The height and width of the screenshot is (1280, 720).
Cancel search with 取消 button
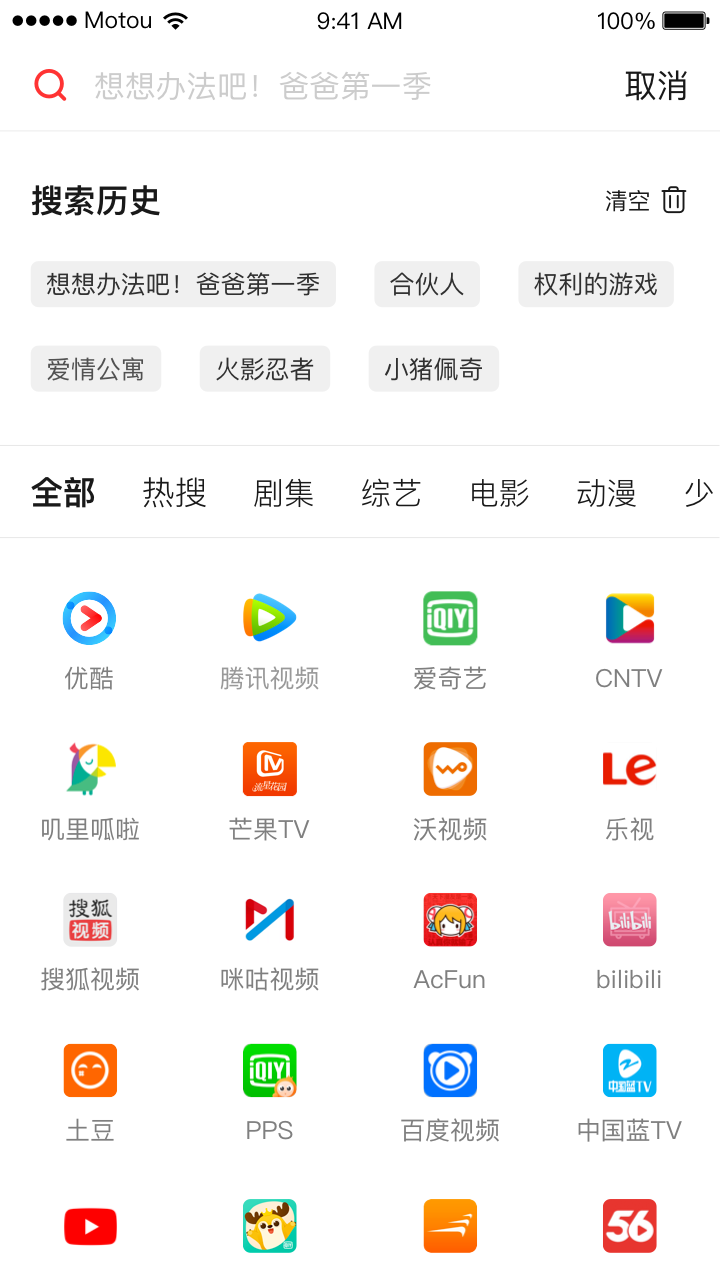[656, 87]
